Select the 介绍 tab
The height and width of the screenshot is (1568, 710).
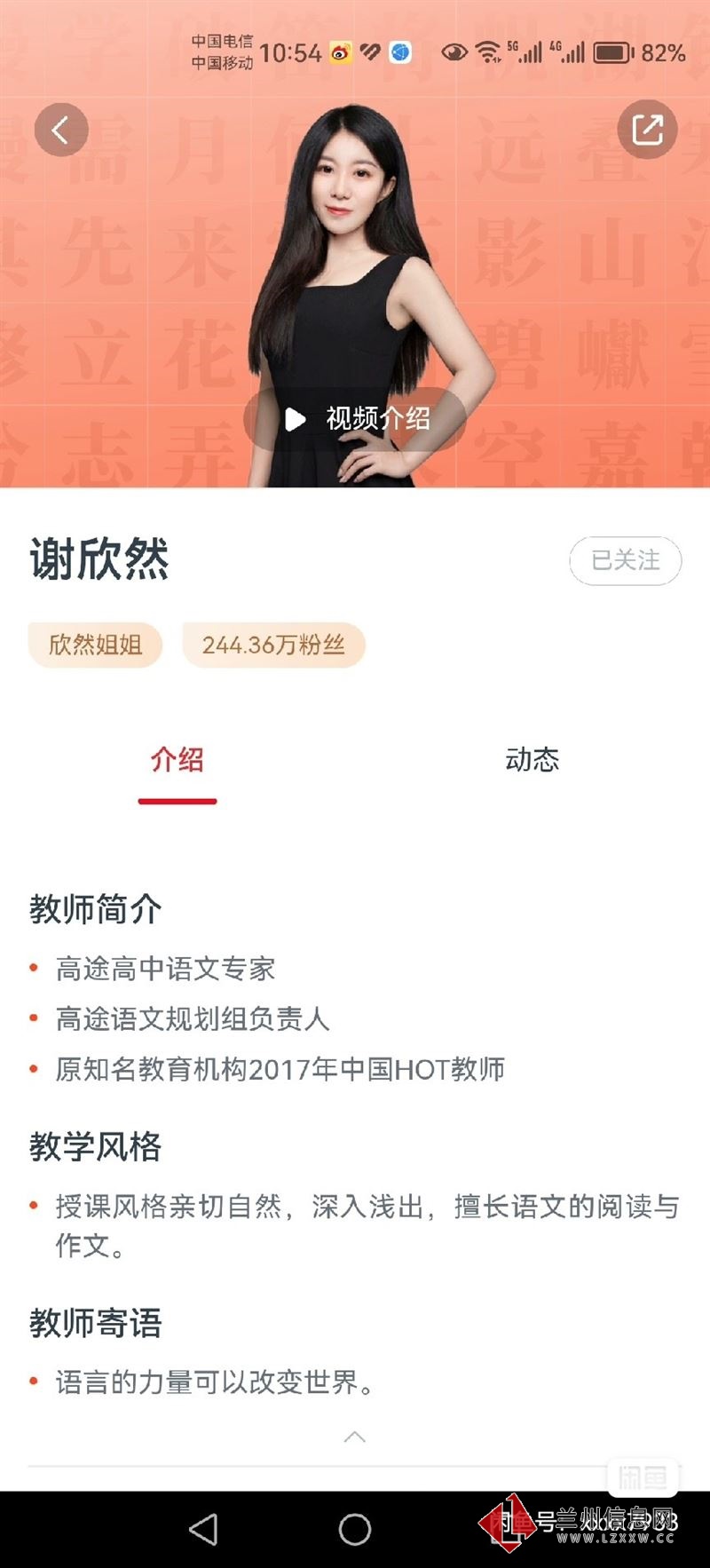pos(177,760)
